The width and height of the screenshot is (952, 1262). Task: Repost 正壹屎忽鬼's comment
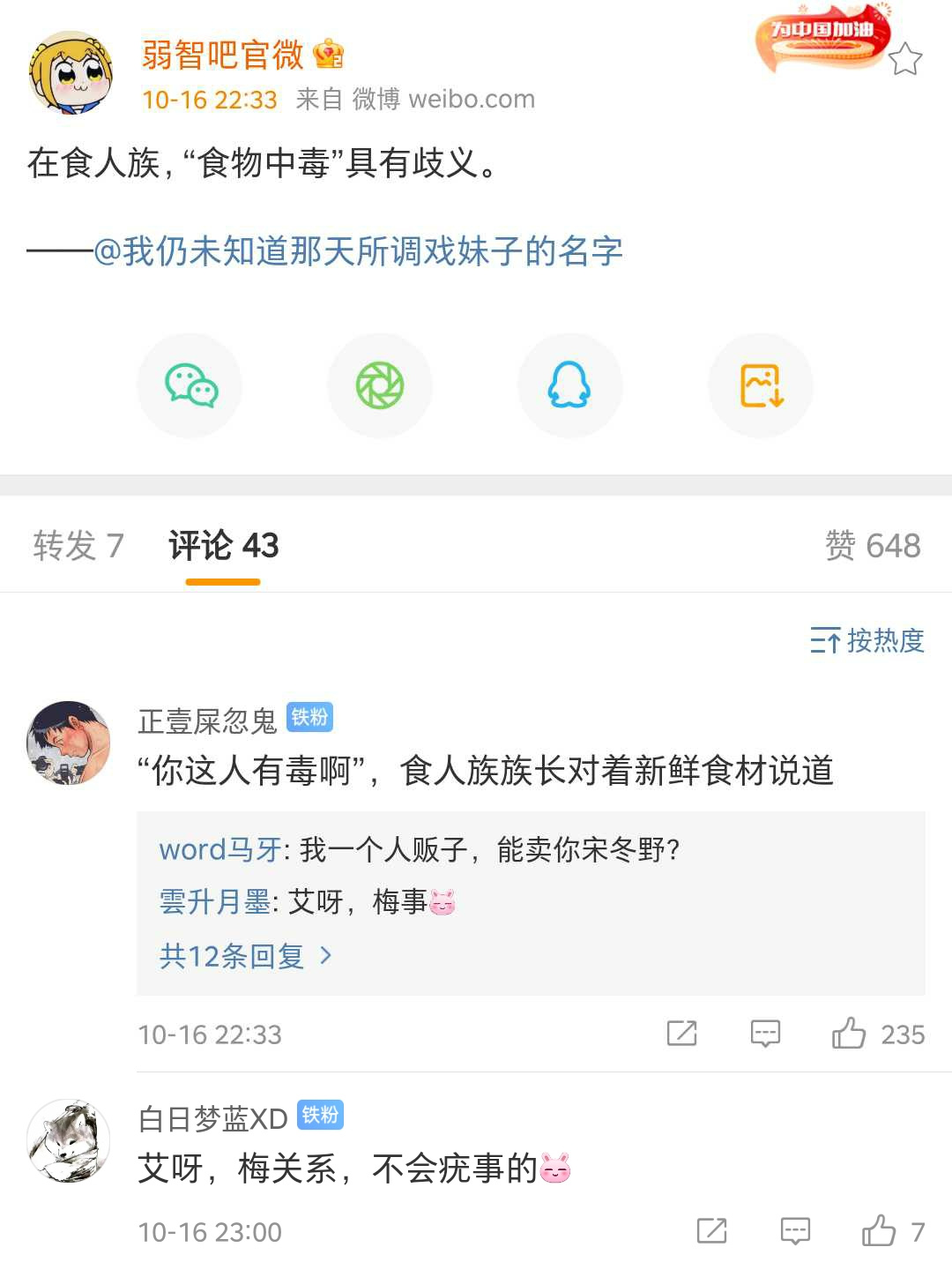(x=681, y=1034)
